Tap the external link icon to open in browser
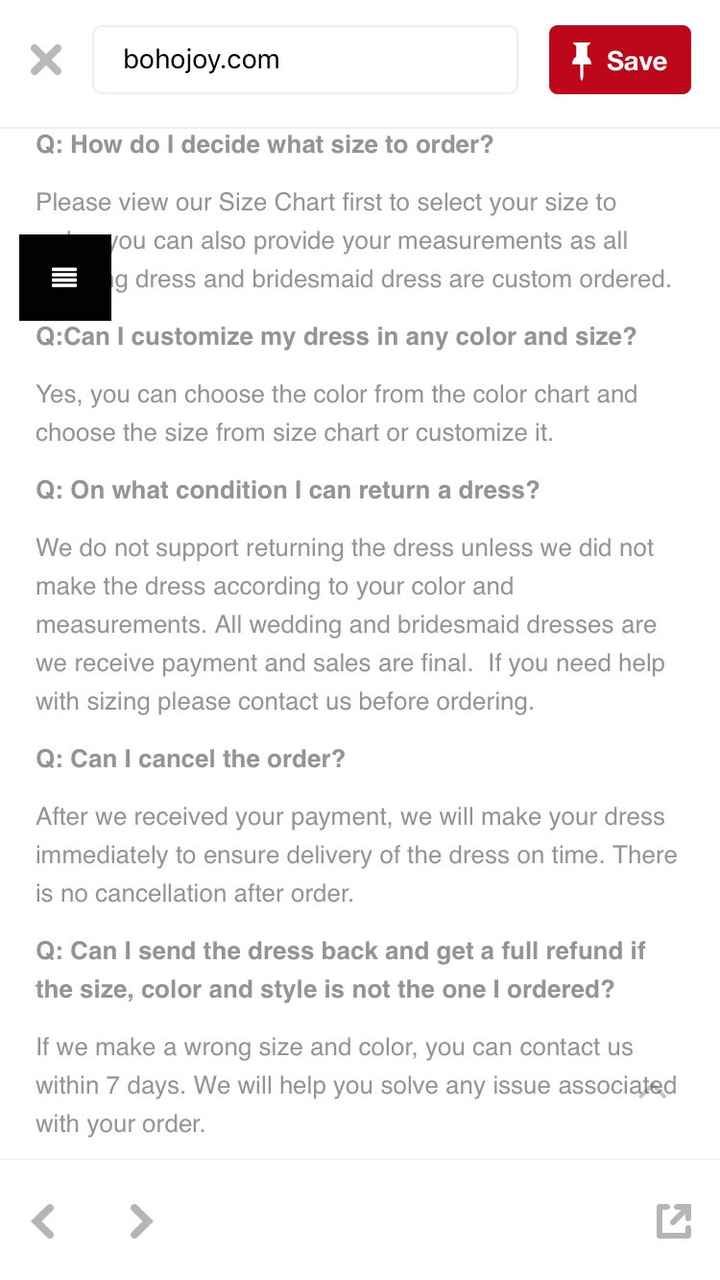 coord(674,1221)
